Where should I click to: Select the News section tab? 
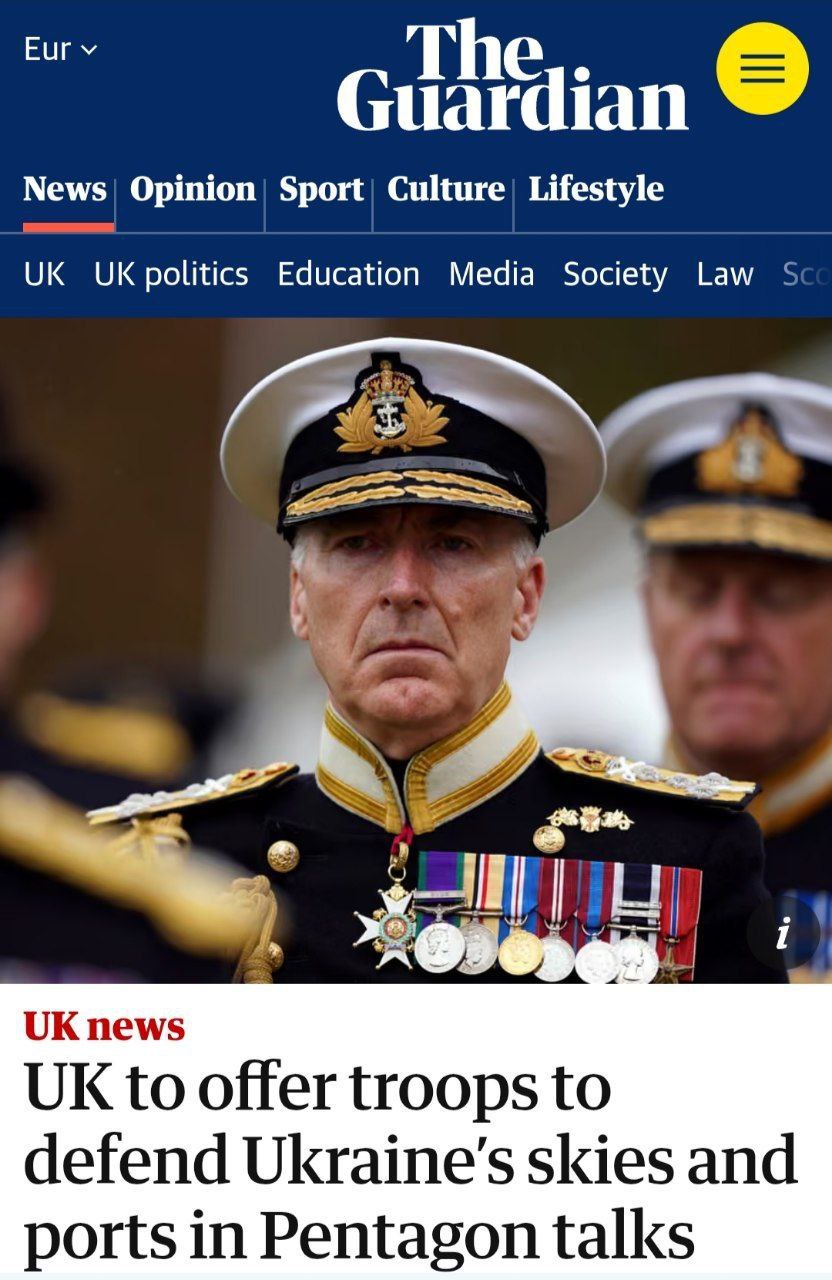65,189
